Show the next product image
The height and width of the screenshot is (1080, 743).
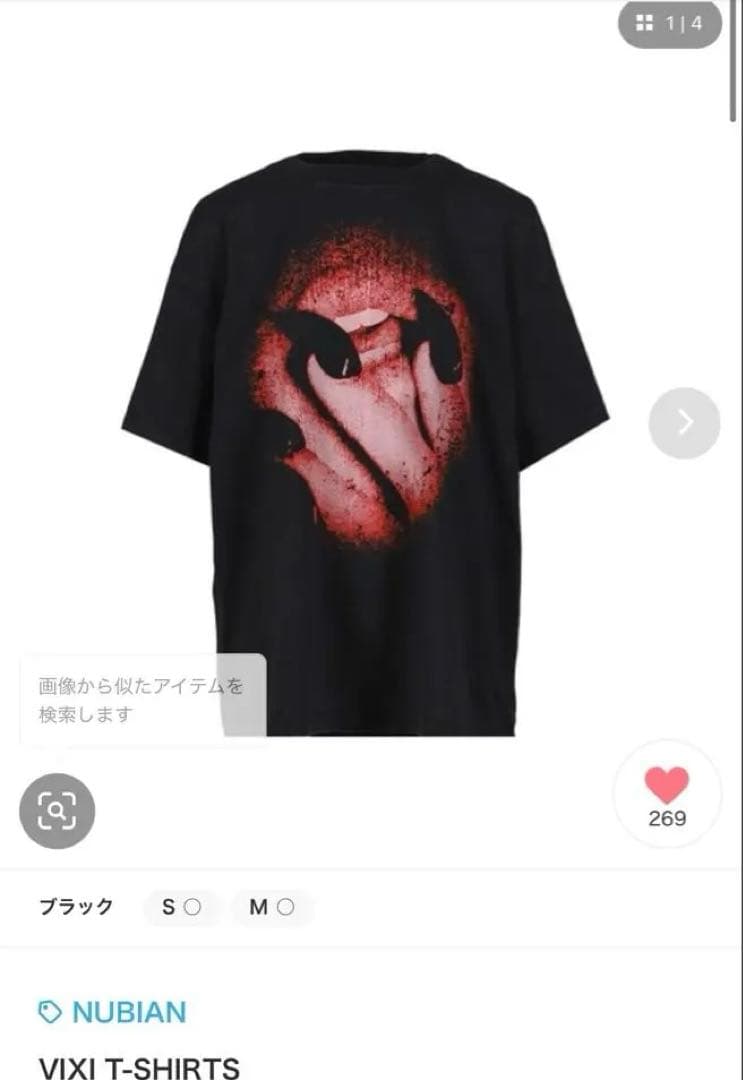[x=684, y=423]
